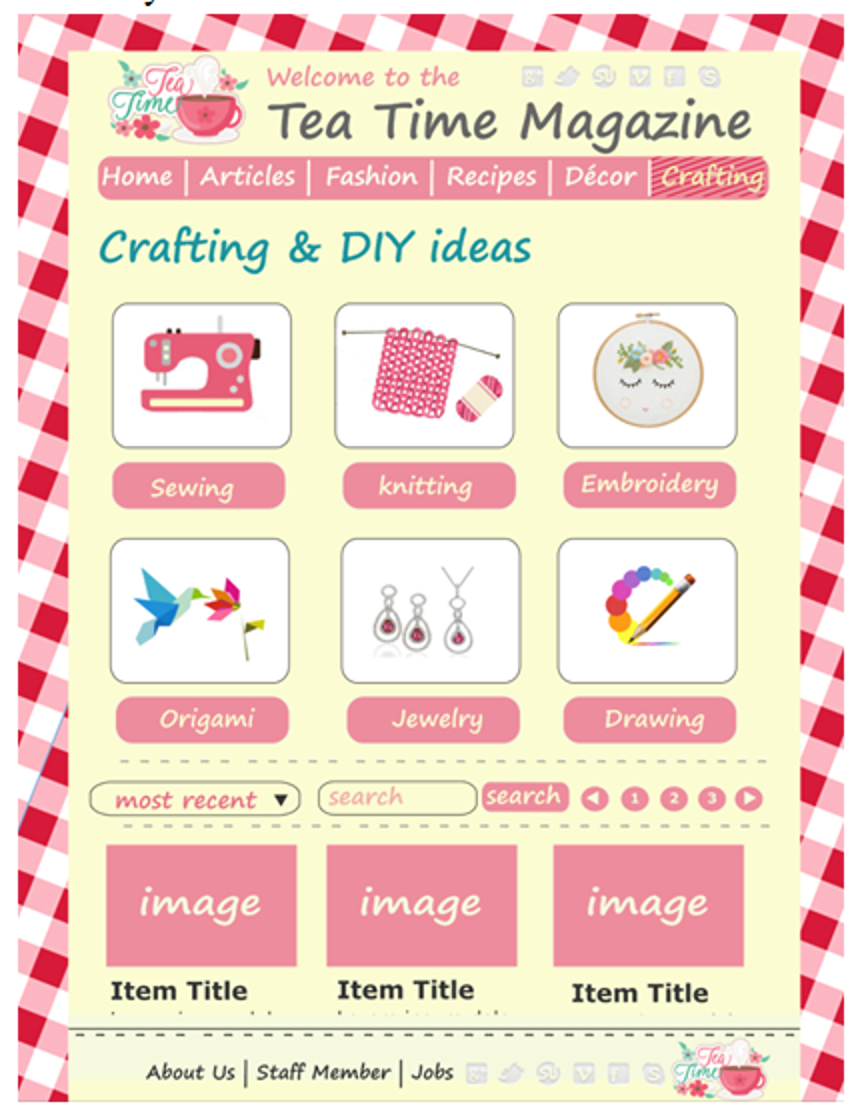The width and height of the screenshot is (864, 1118).
Task: Open the Jewelry category
Action: click(x=433, y=719)
